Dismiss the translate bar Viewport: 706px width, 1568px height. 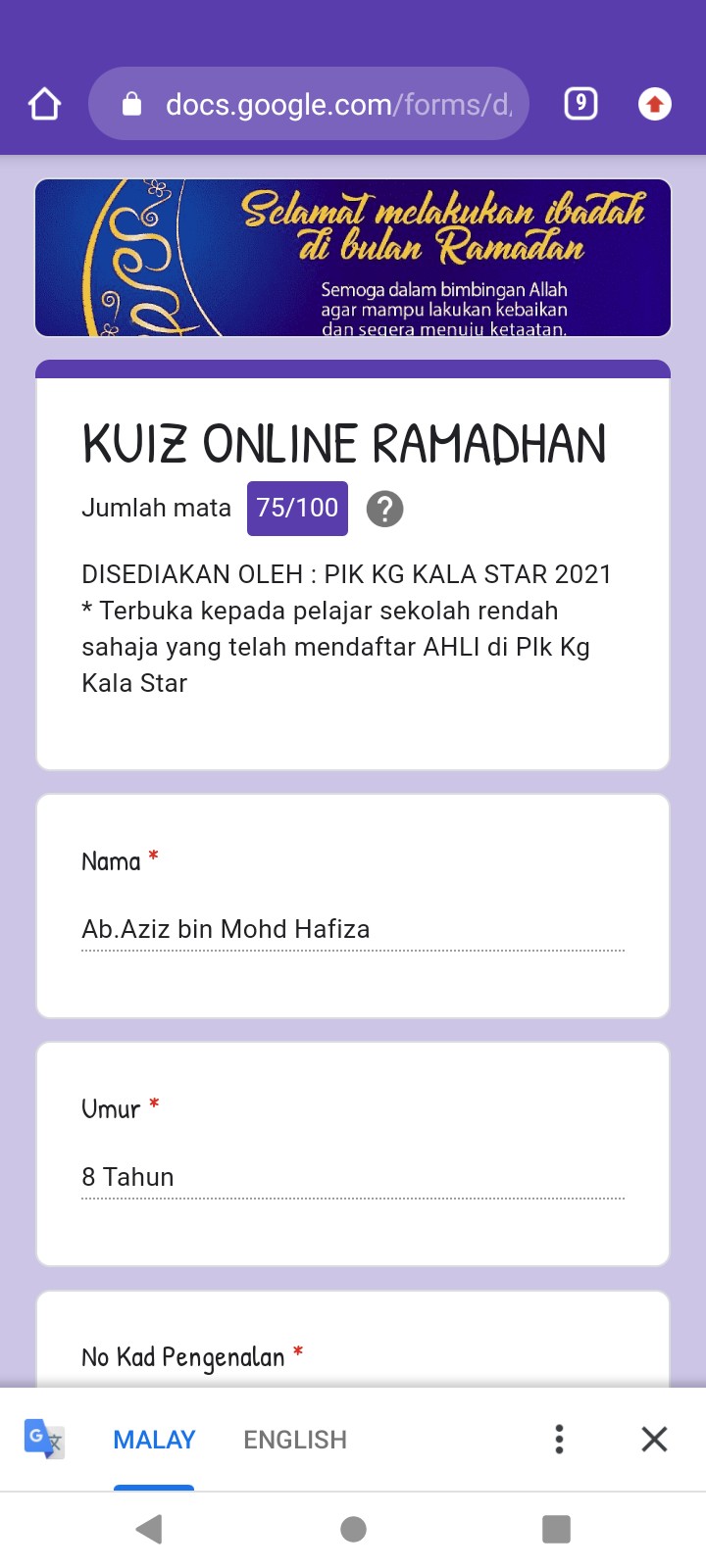point(654,1439)
